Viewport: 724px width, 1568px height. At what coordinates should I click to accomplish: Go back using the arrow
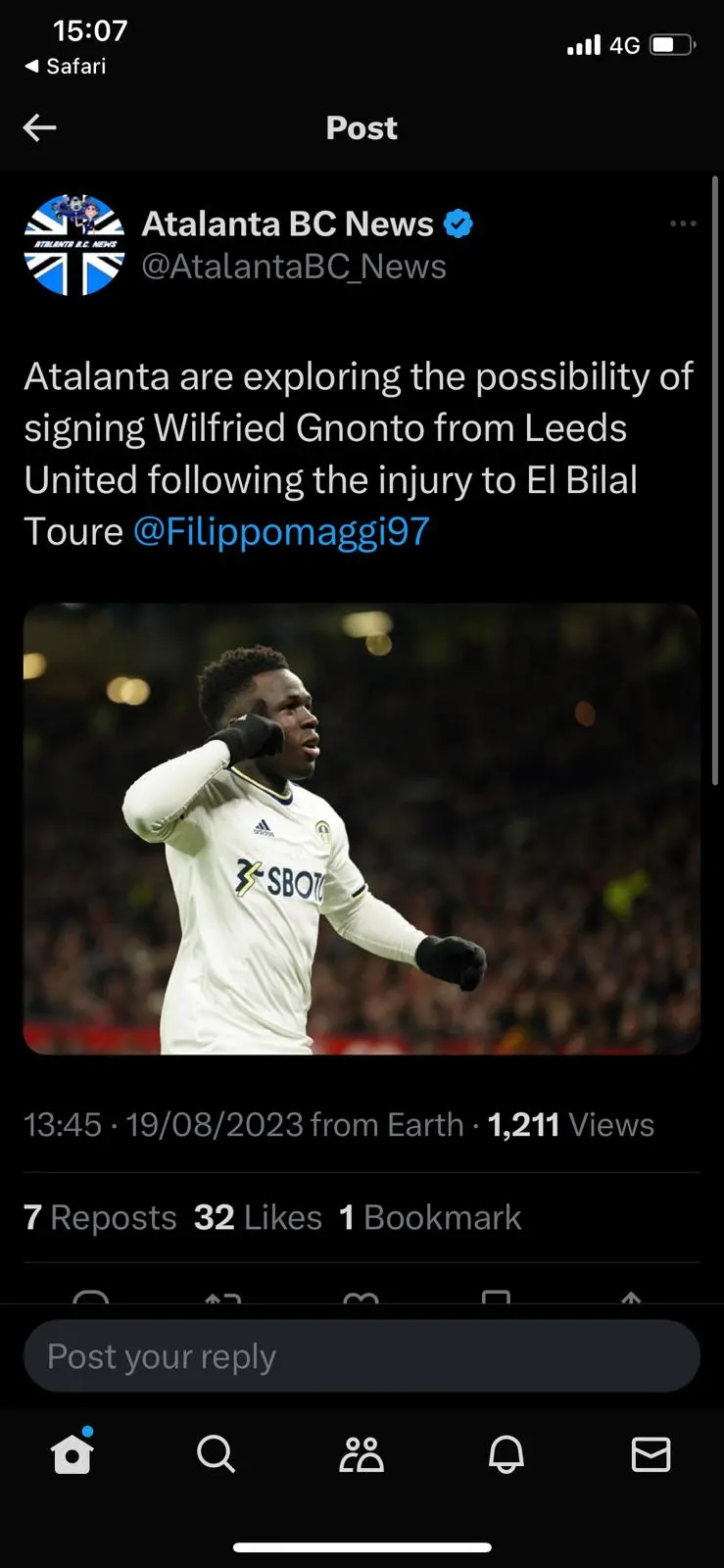(40, 127)
